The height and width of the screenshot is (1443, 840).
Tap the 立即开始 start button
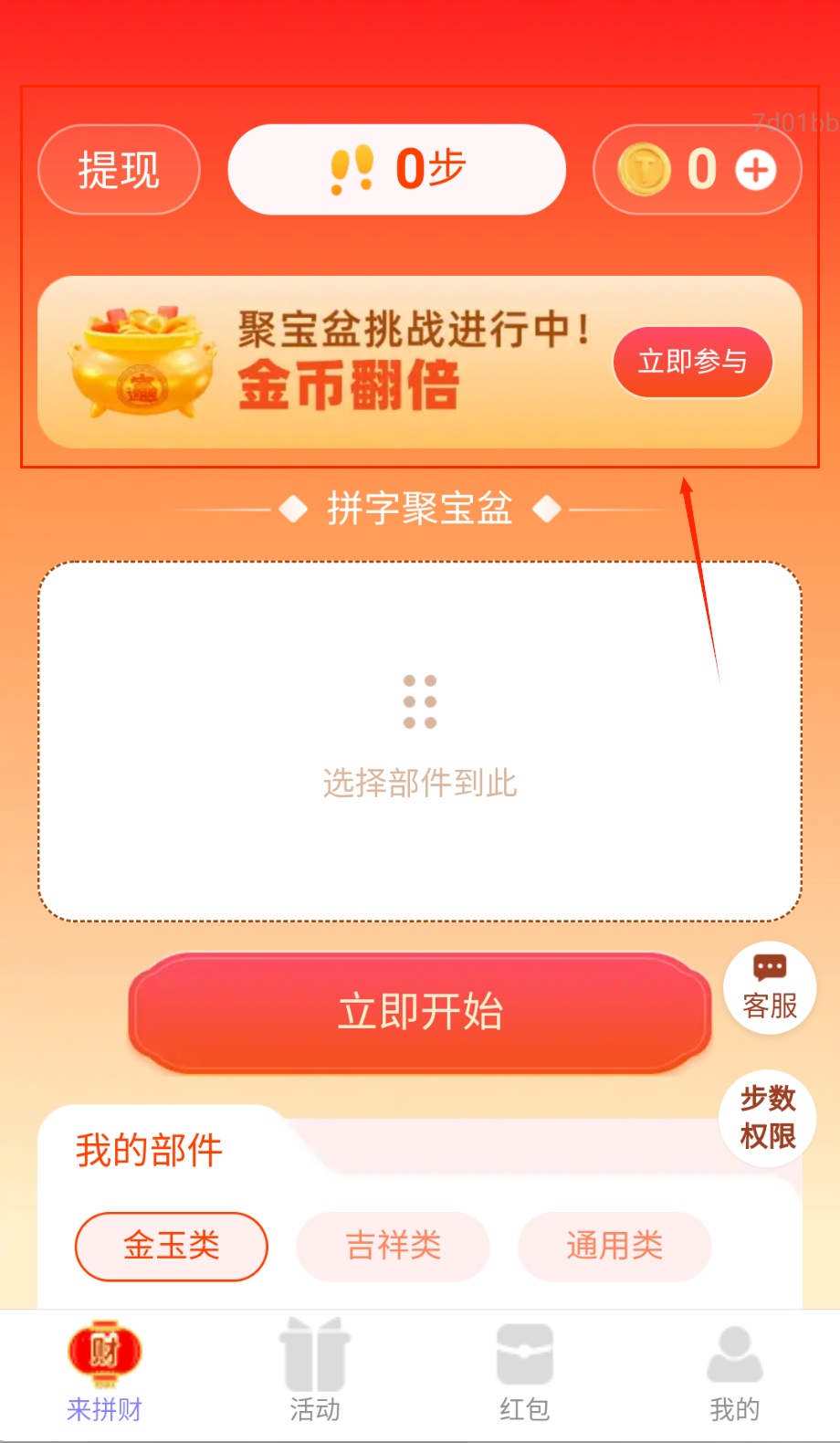click(x=420, y=1012)
